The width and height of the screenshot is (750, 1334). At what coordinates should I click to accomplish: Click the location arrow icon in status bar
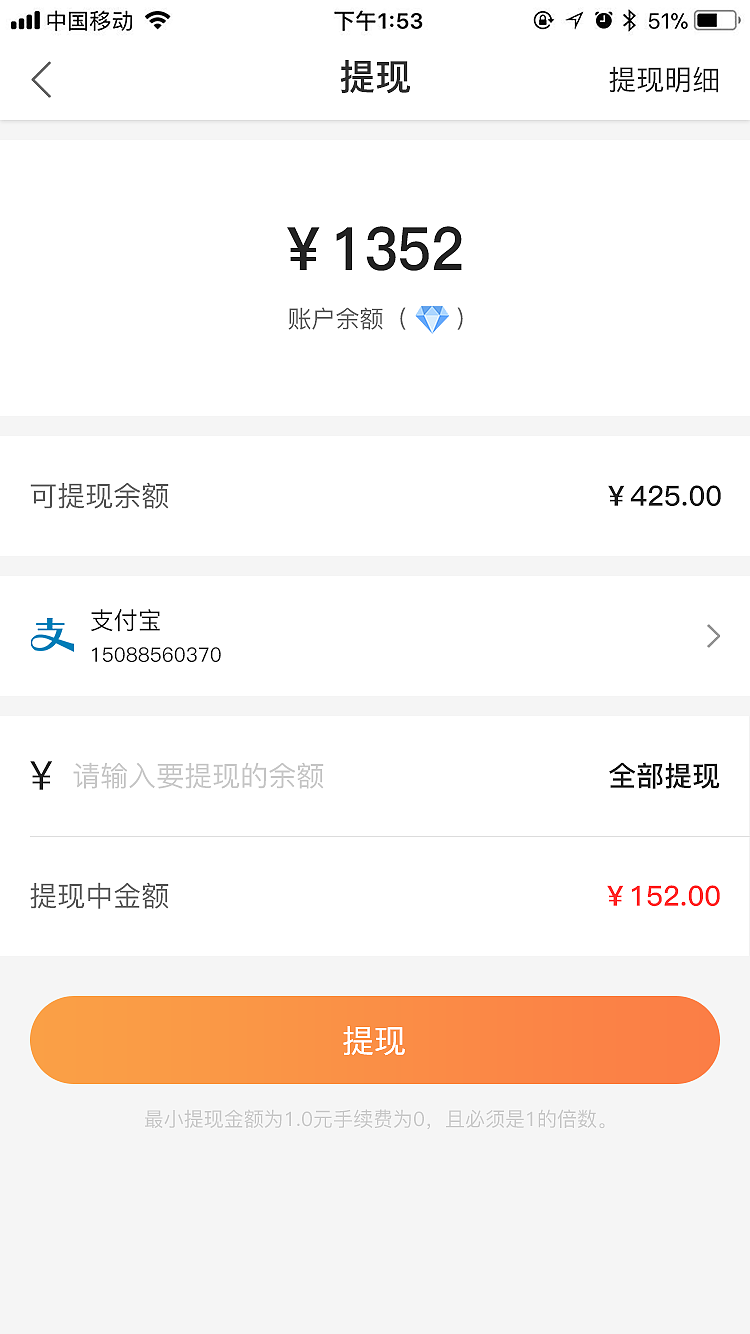coord(573,19)
